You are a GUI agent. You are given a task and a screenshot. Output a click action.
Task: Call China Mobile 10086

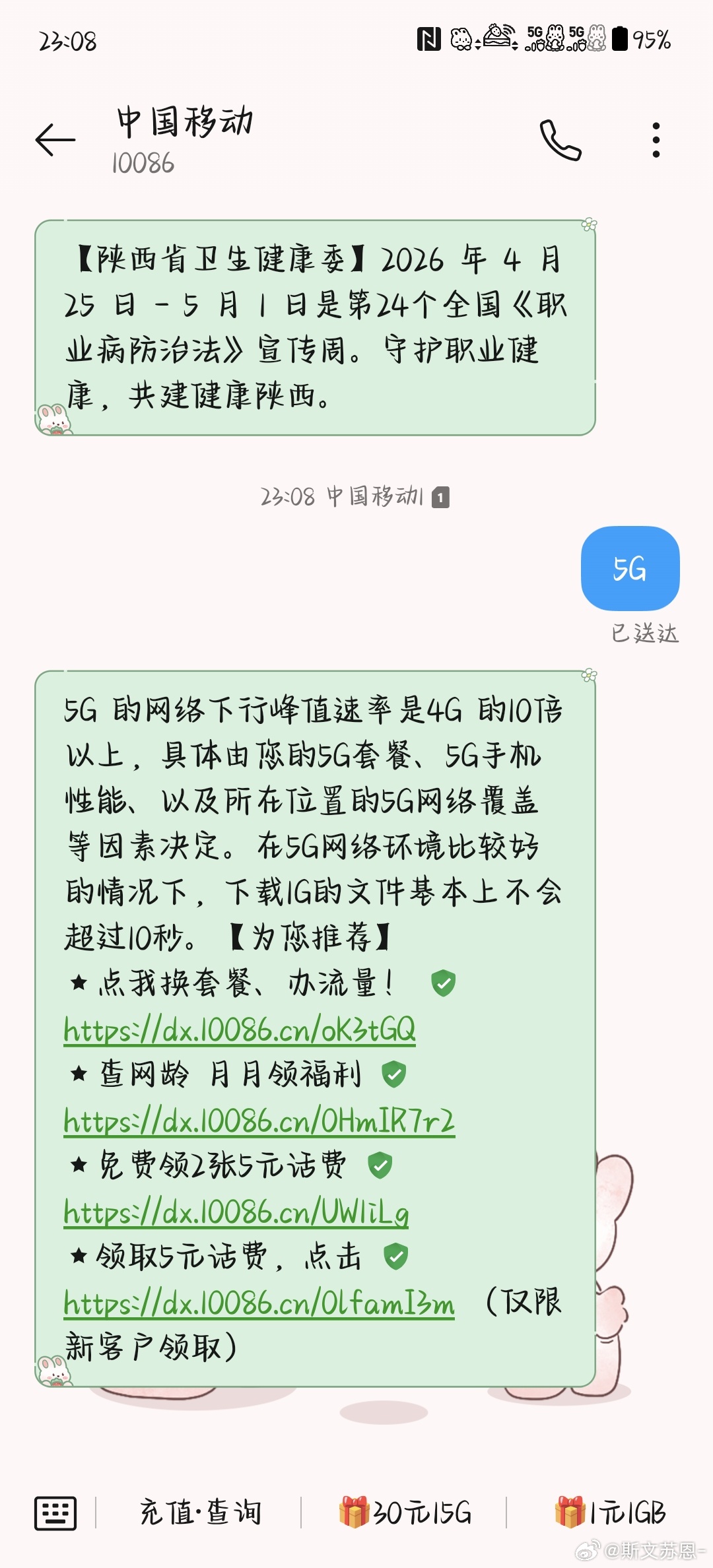click(560, 140)
